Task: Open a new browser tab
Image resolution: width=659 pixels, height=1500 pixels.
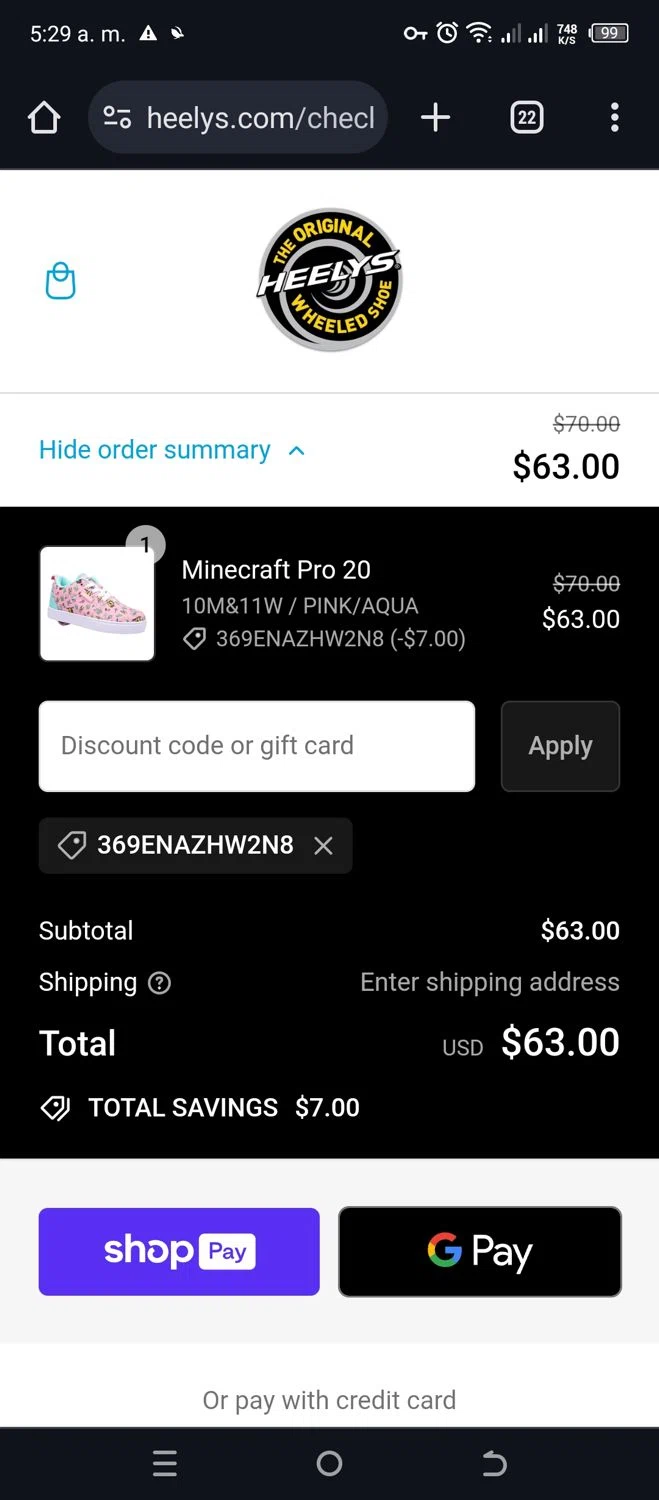Action: [435, 118]
